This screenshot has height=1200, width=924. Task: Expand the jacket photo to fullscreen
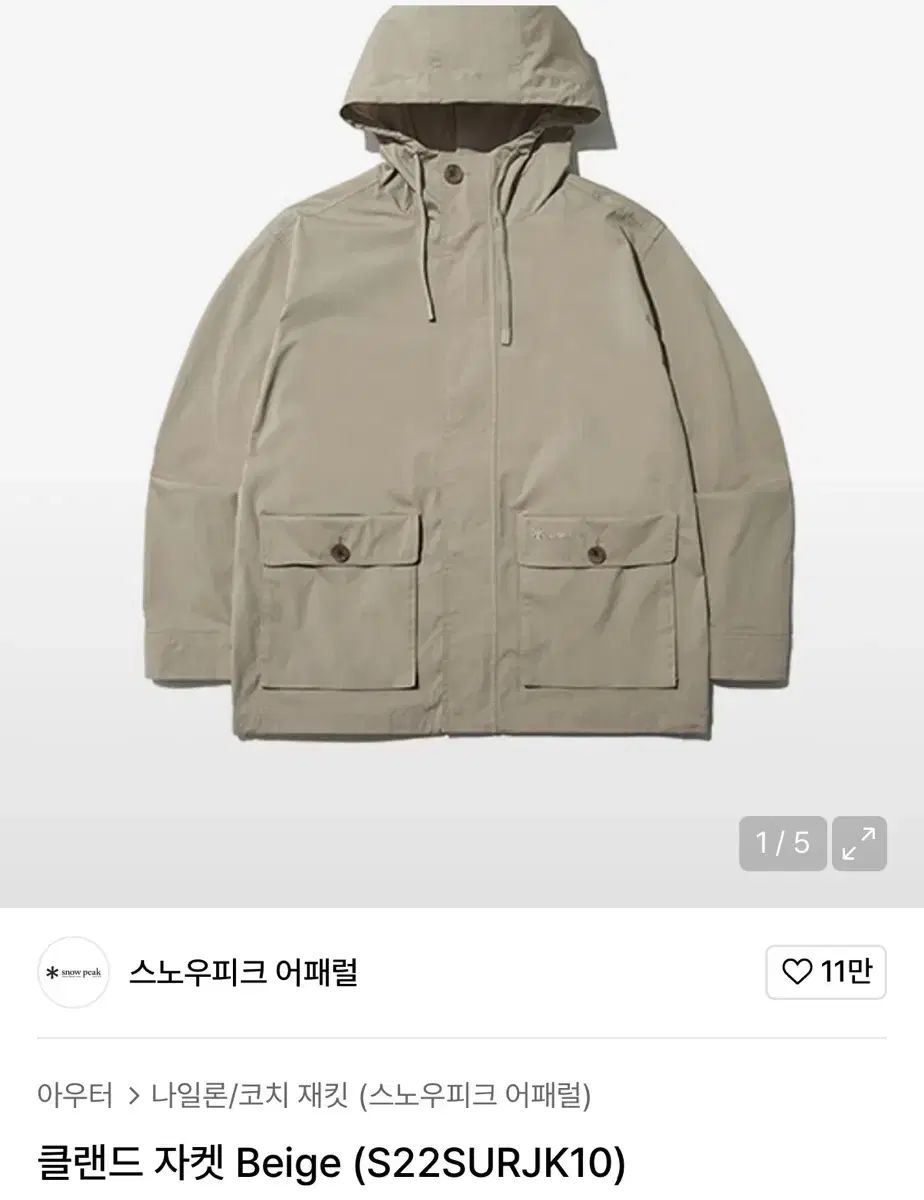pyautogui.click(x=859, y=843)
